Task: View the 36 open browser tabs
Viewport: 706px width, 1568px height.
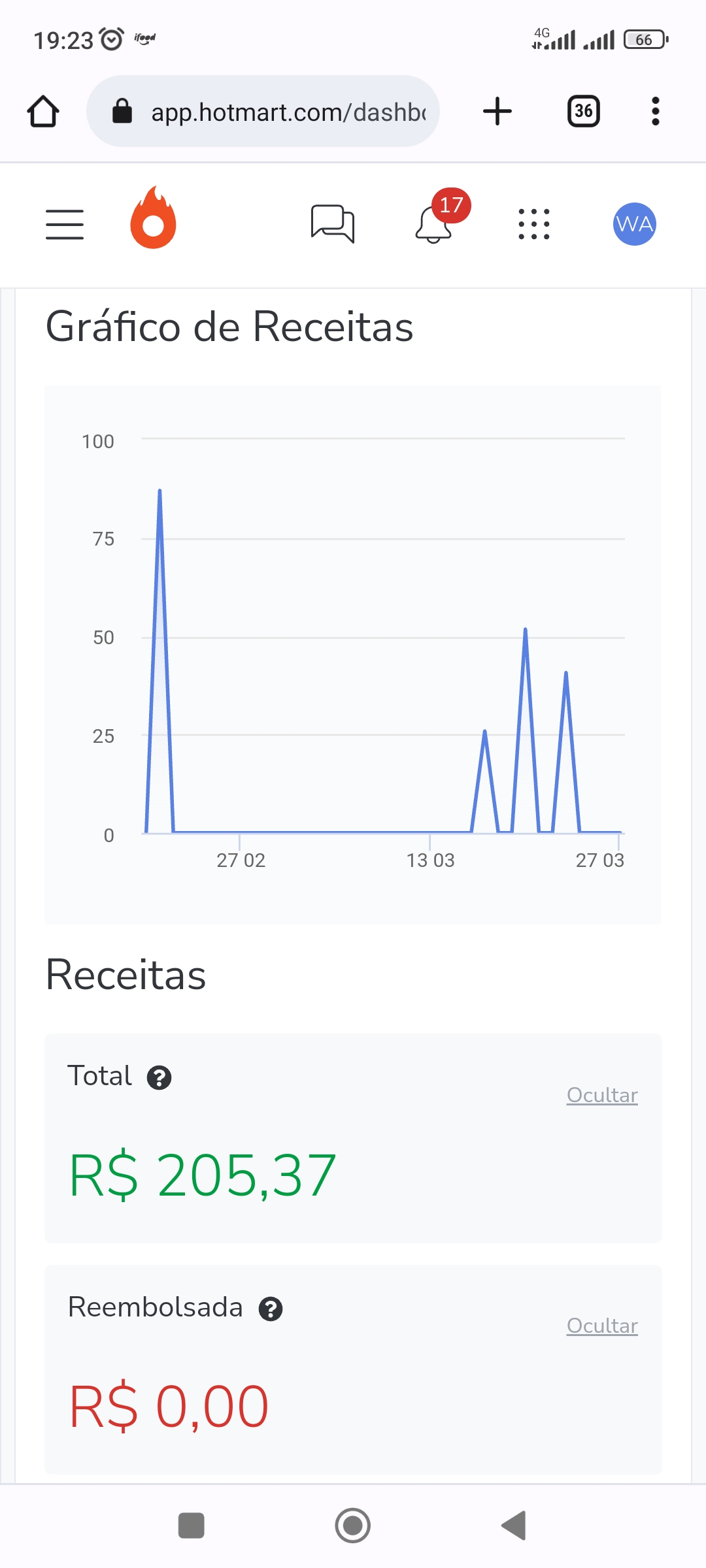Action: pos(584,111)
